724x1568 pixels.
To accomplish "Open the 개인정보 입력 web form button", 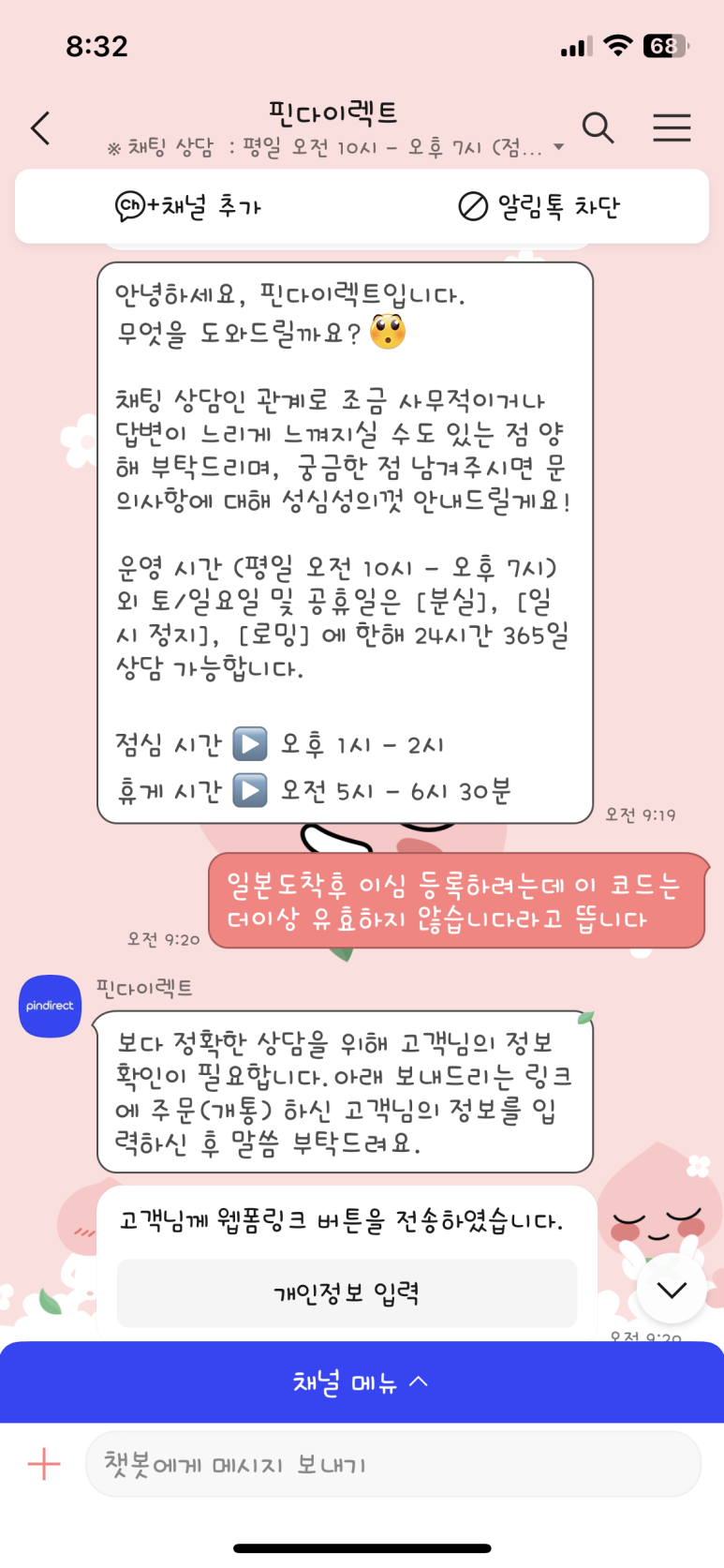I will (347, 1293).
